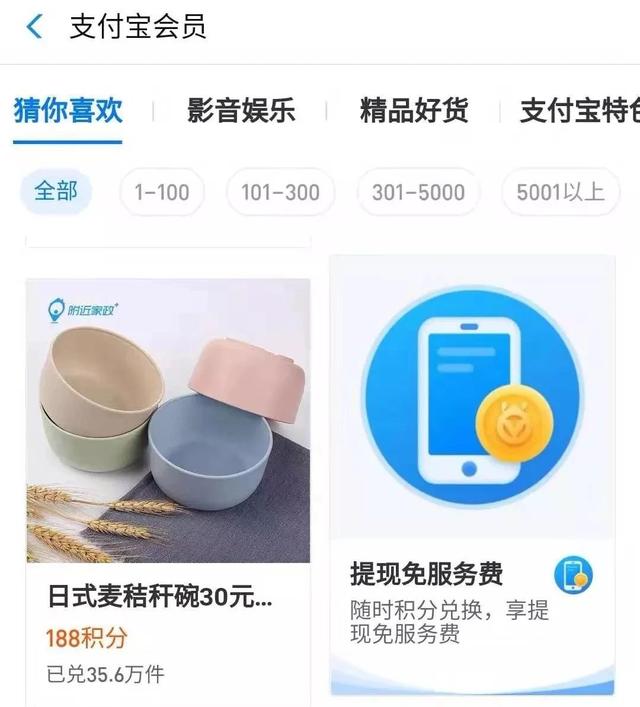The height and width of the screenshot is (707, 640).
Task: Open the 精品好货 tab
Action: tap(414, 111)
